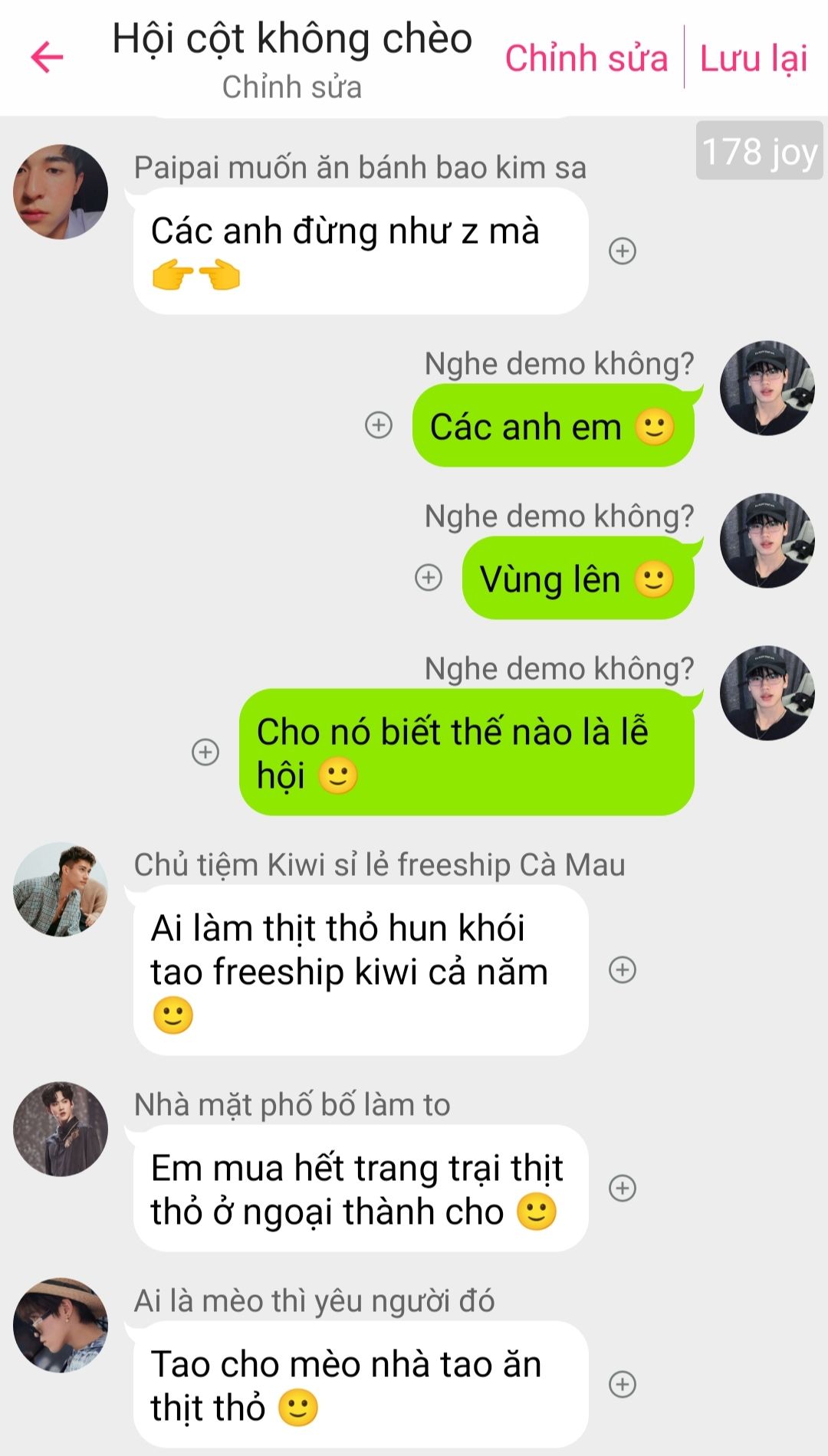This screenshot has width=828, height=1456.
Task: Tap plus icon beside "Em mua hết trang trại"
Action: click(x=623, y=1188)
